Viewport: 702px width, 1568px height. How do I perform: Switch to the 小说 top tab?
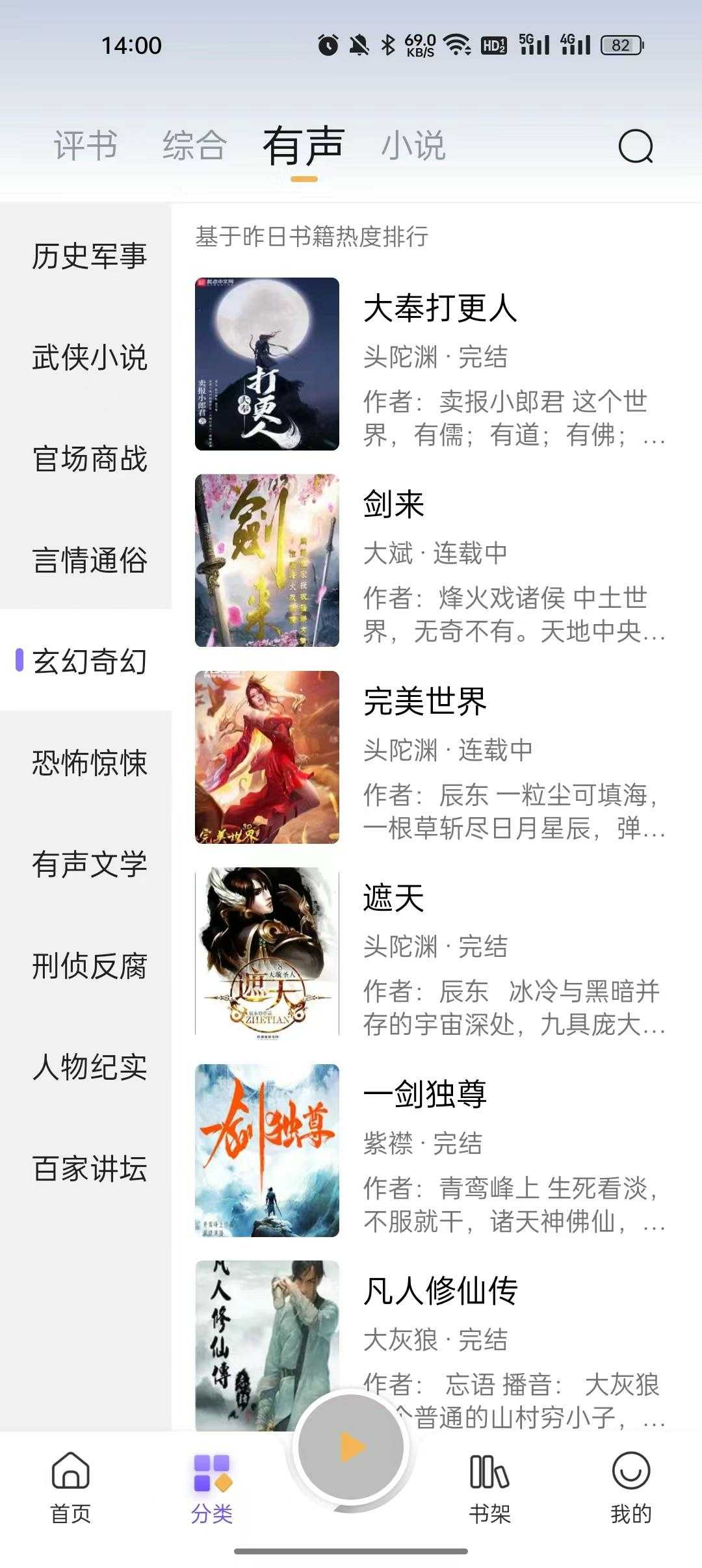pyautogui.click(x=413, y=145)
